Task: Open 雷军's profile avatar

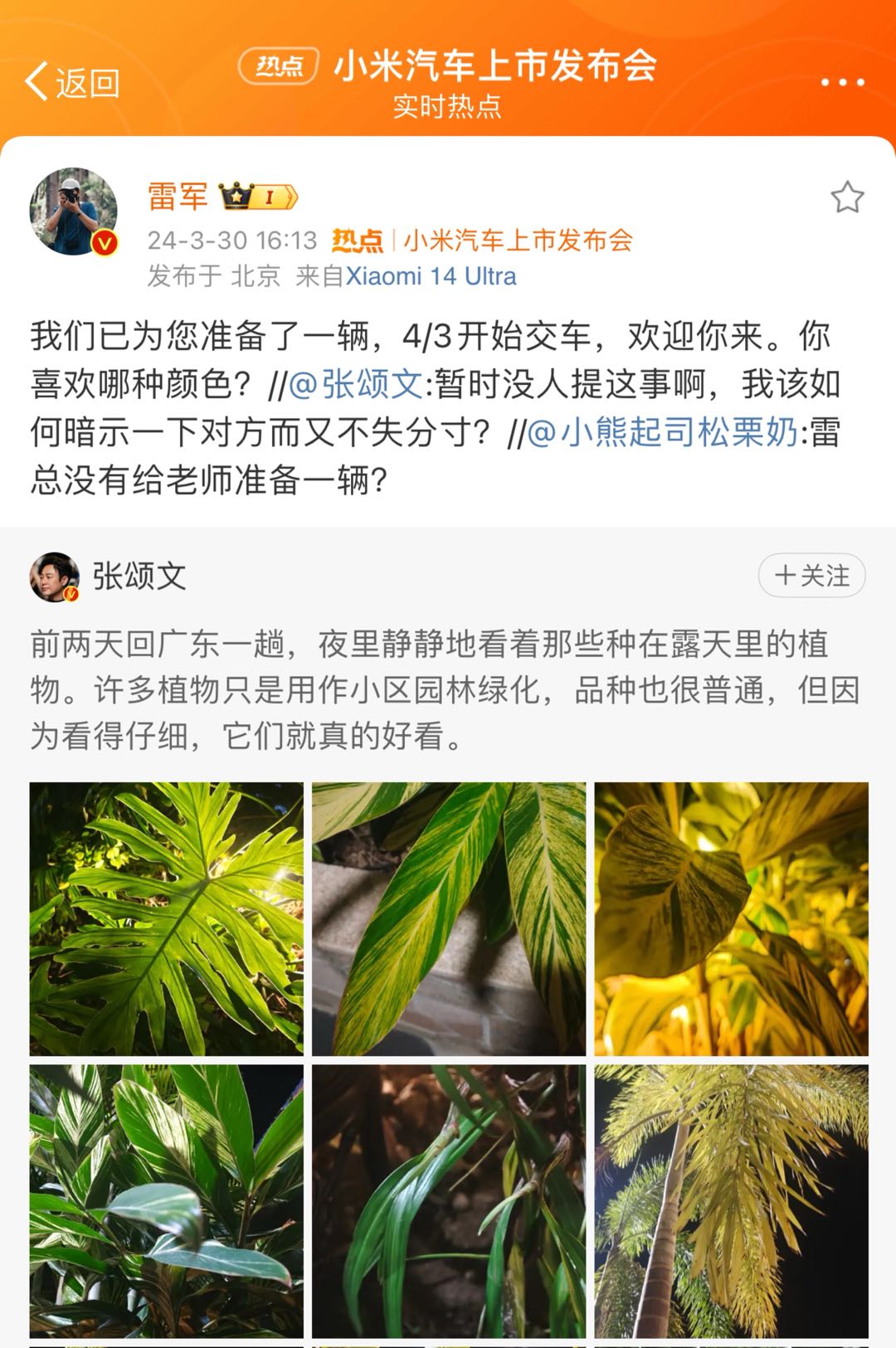Action: click(74, 211)
